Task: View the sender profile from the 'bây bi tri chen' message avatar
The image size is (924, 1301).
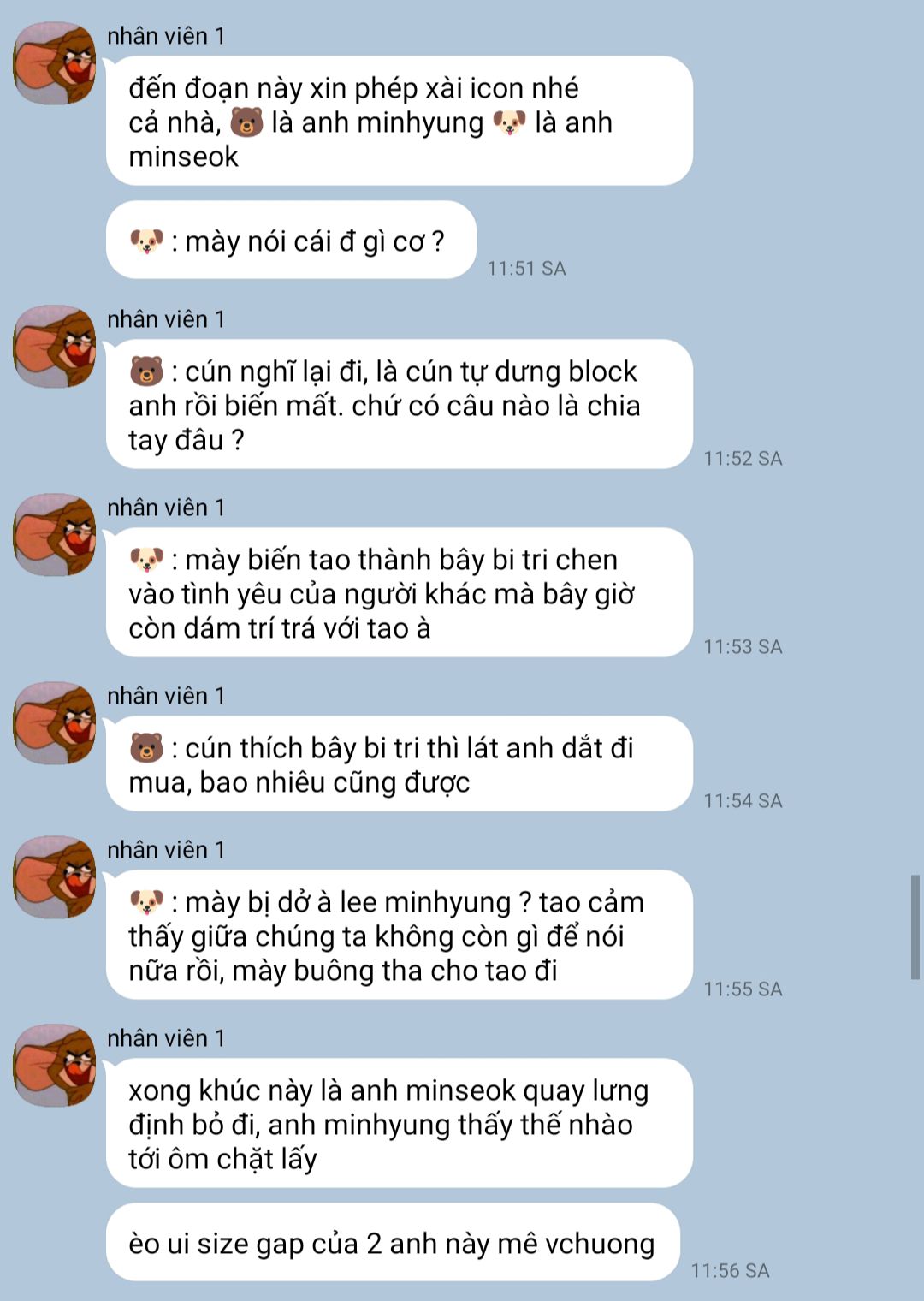Action: (x=55, y=535)
